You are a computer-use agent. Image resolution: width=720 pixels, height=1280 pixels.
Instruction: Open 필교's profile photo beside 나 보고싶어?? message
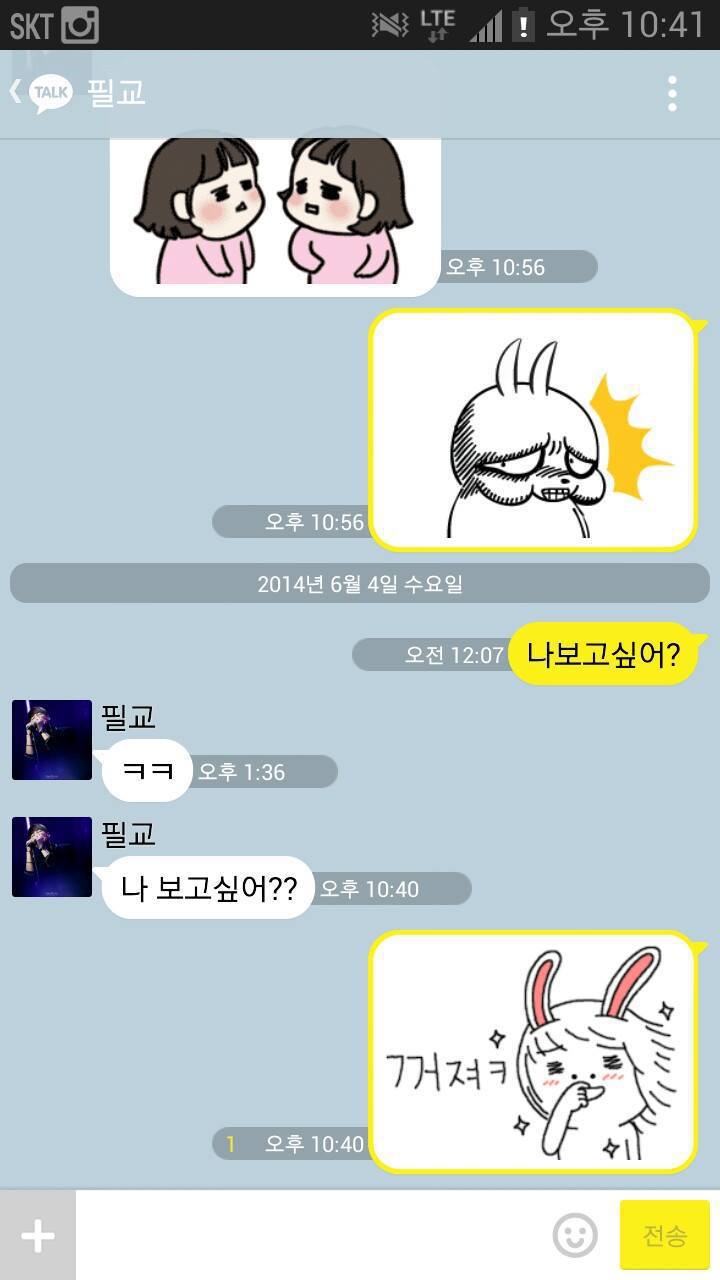[52, 857]
